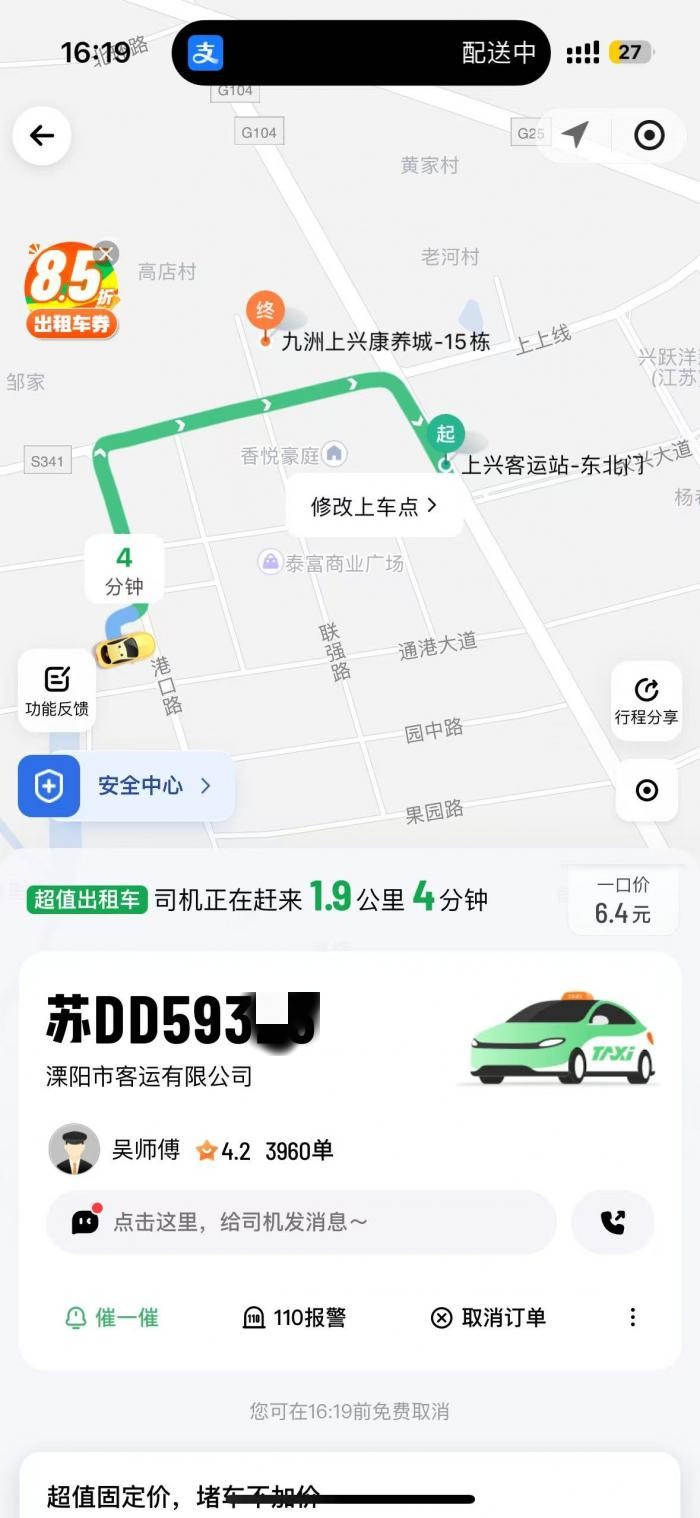This screenshot has width=700, height=1518.
Task: Open the three-dot more options menu
Action: click(x=632, y=1318)
